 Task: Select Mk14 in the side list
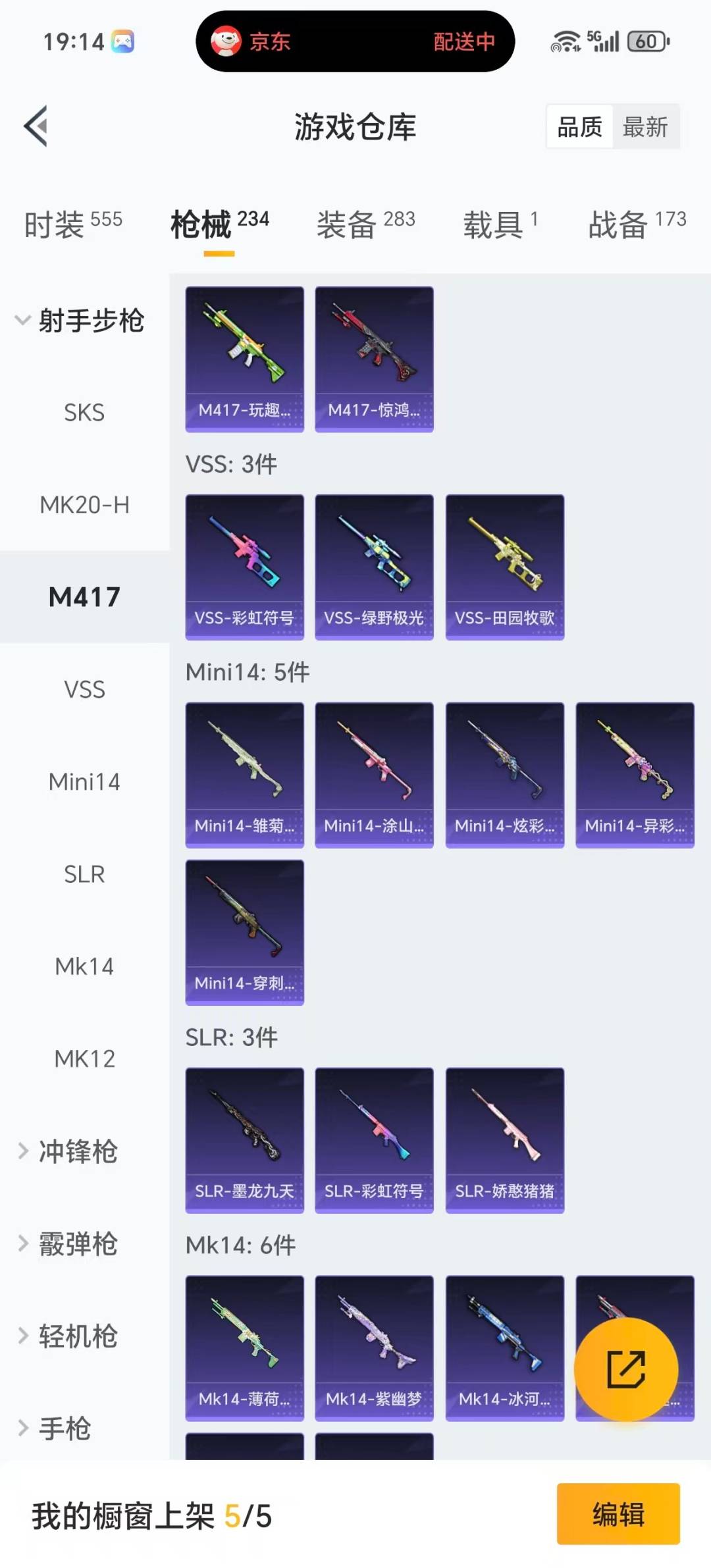pos(84,966)
